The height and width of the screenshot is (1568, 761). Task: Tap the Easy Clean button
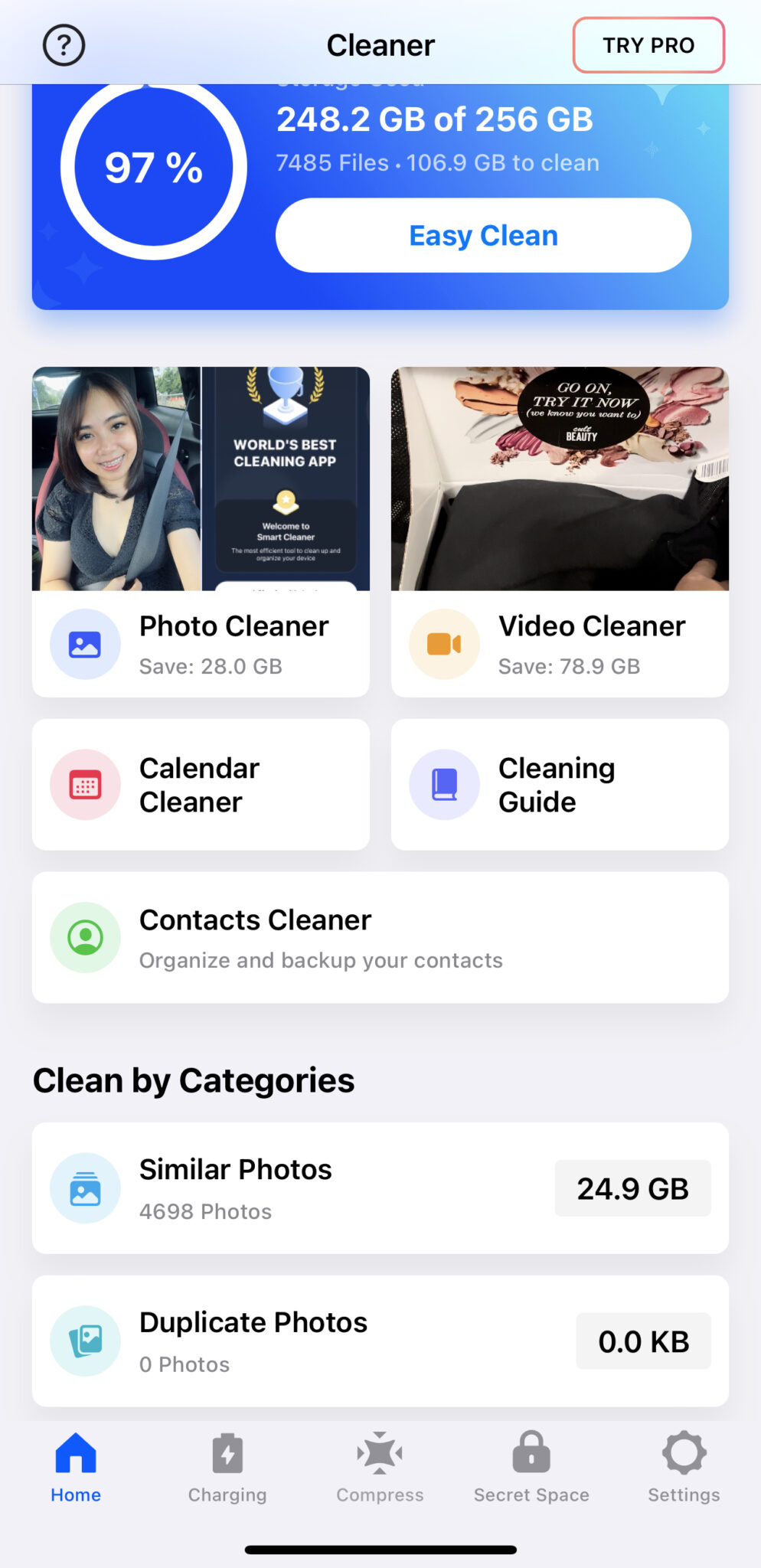click(x=482, y=235)
